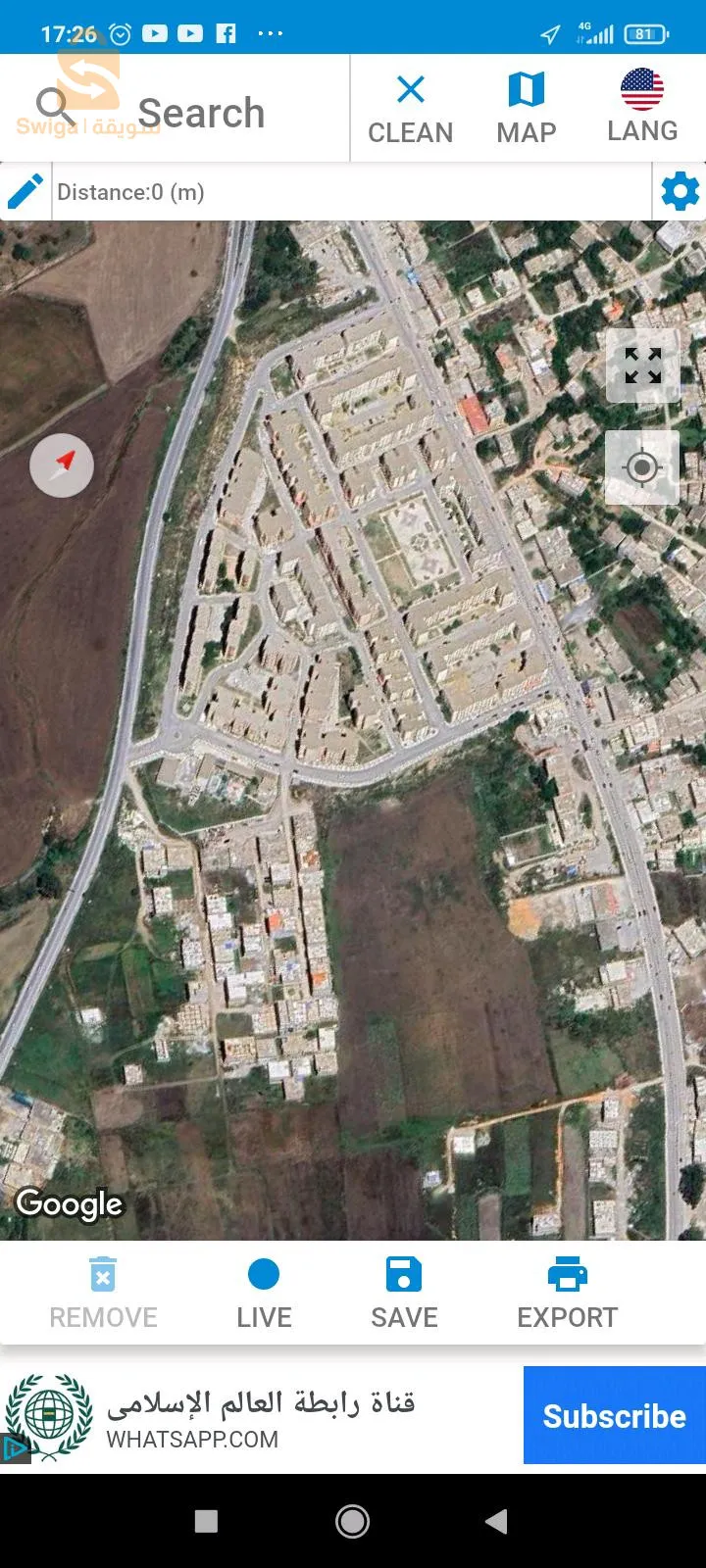Save the current measurement
Viewport: 706px width, 1568px height.
(x=404, y=1293)
